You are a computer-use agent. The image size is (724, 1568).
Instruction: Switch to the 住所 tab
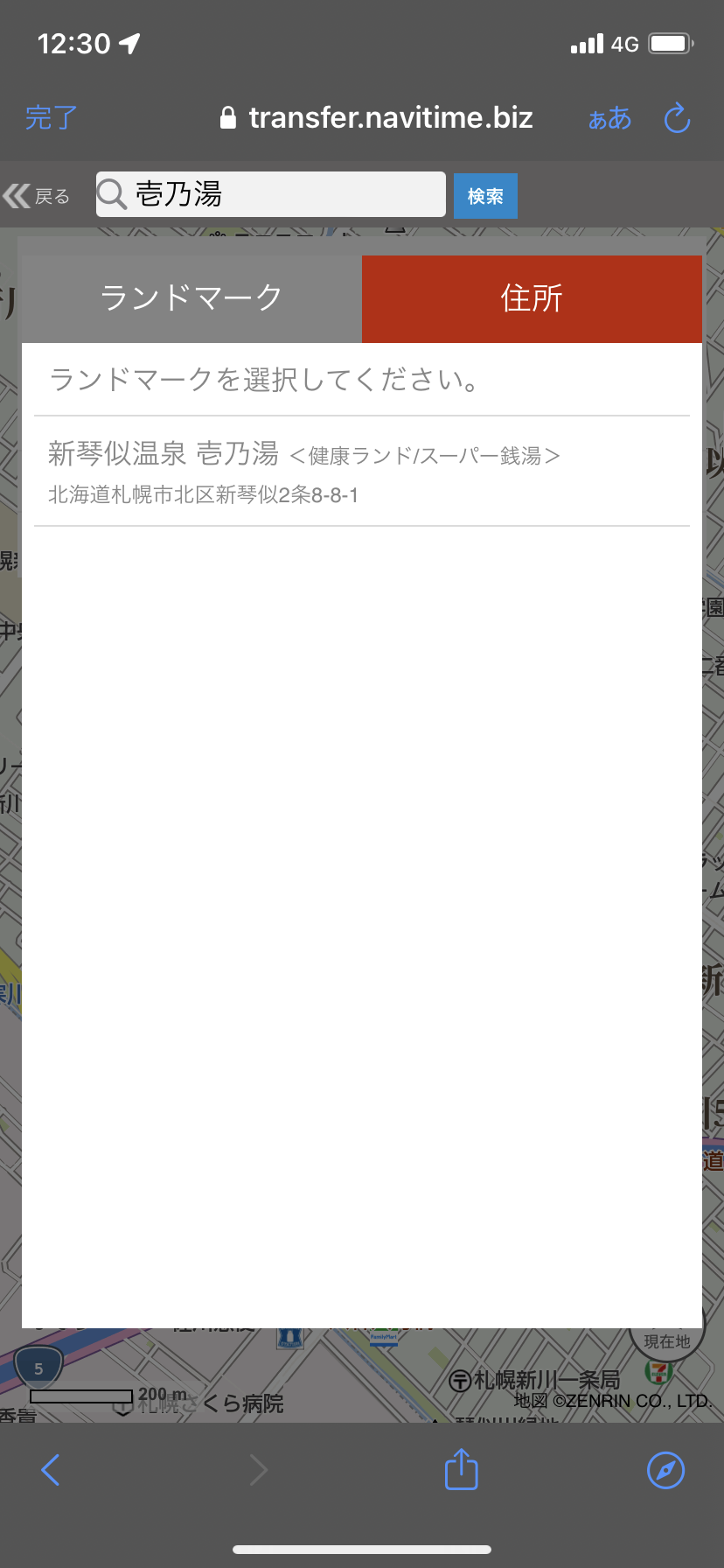point(532,298)
